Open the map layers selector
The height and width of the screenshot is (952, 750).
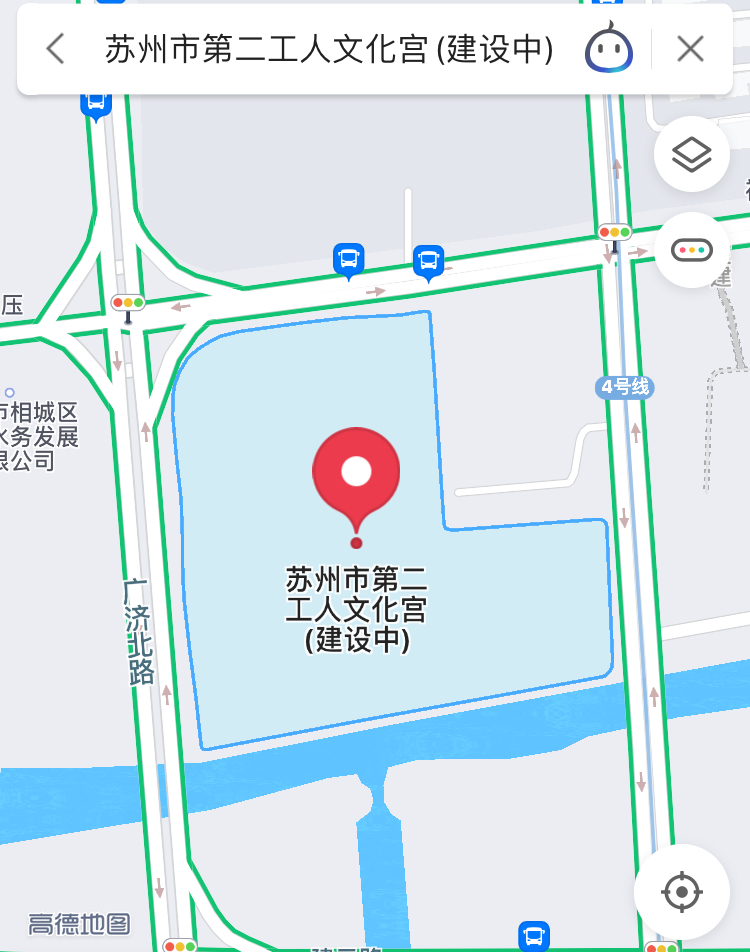[691, 155]
